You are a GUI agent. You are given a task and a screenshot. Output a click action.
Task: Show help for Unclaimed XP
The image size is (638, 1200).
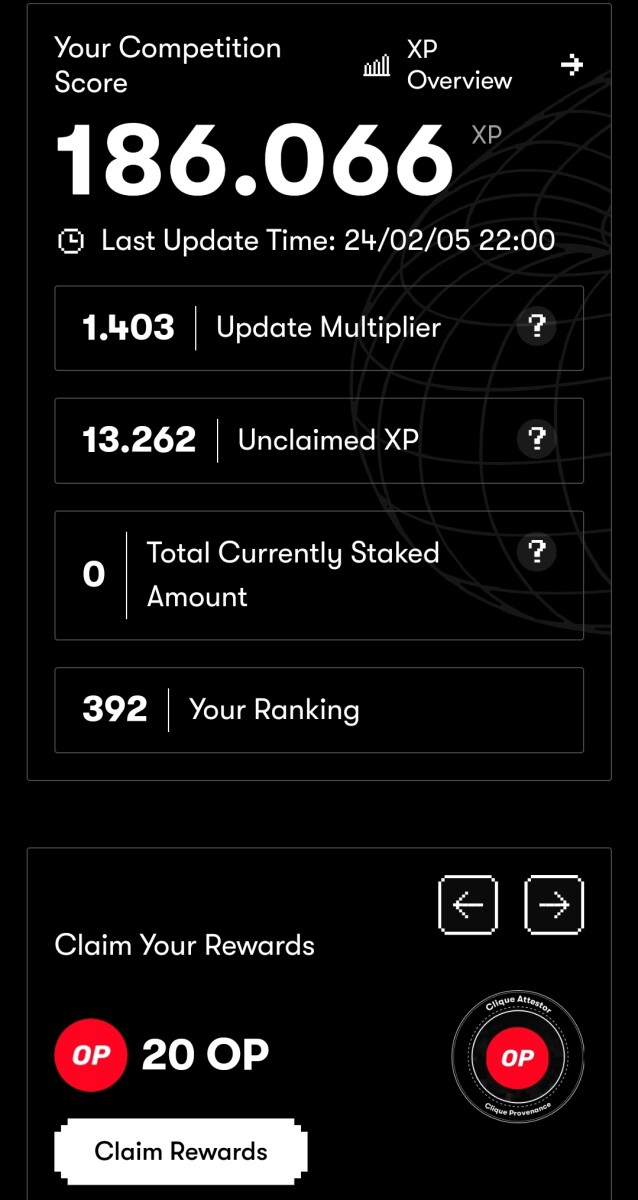coord(537,438)
